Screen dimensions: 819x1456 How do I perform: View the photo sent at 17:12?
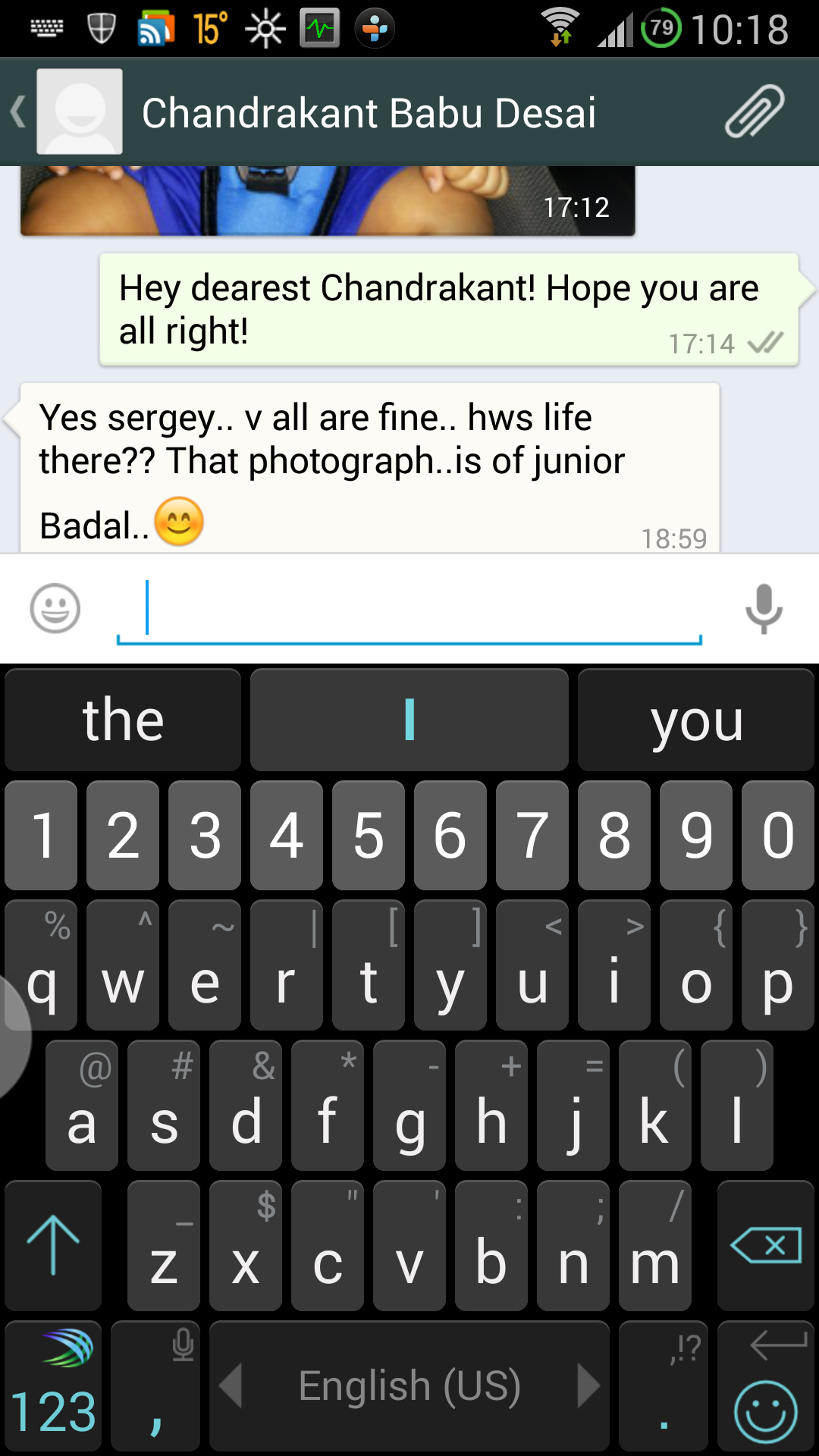(328, 201)
